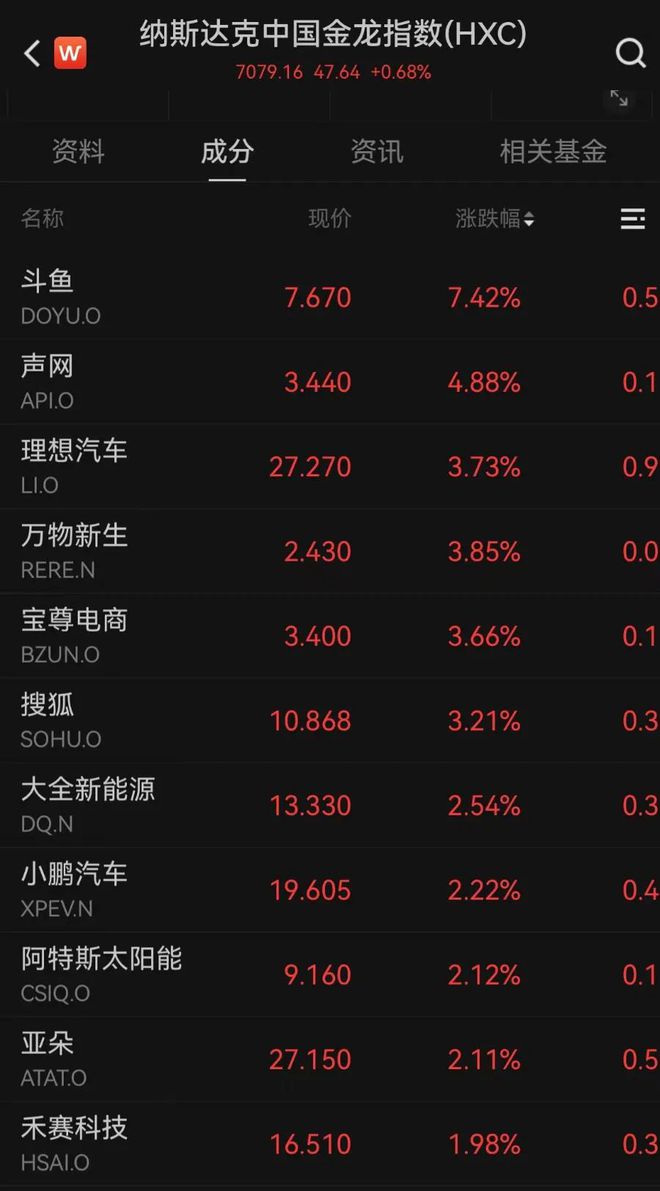Open 理想汽车 LI.O stock details
The image size is (660, 1191).
(330, 466)
